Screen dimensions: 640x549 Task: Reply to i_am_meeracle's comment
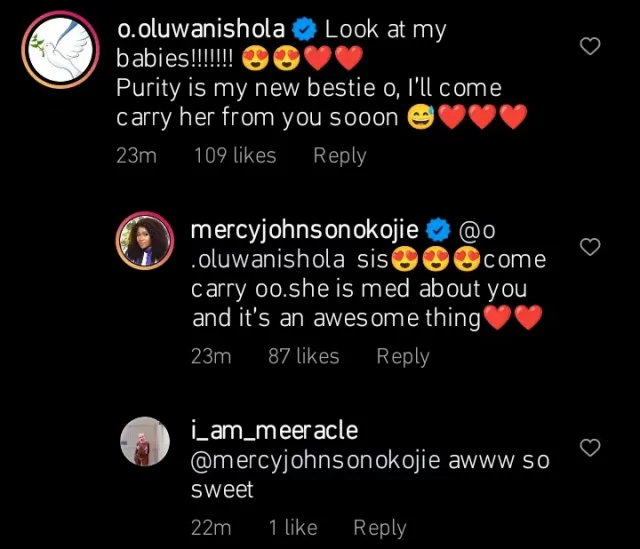pos(380,527)
